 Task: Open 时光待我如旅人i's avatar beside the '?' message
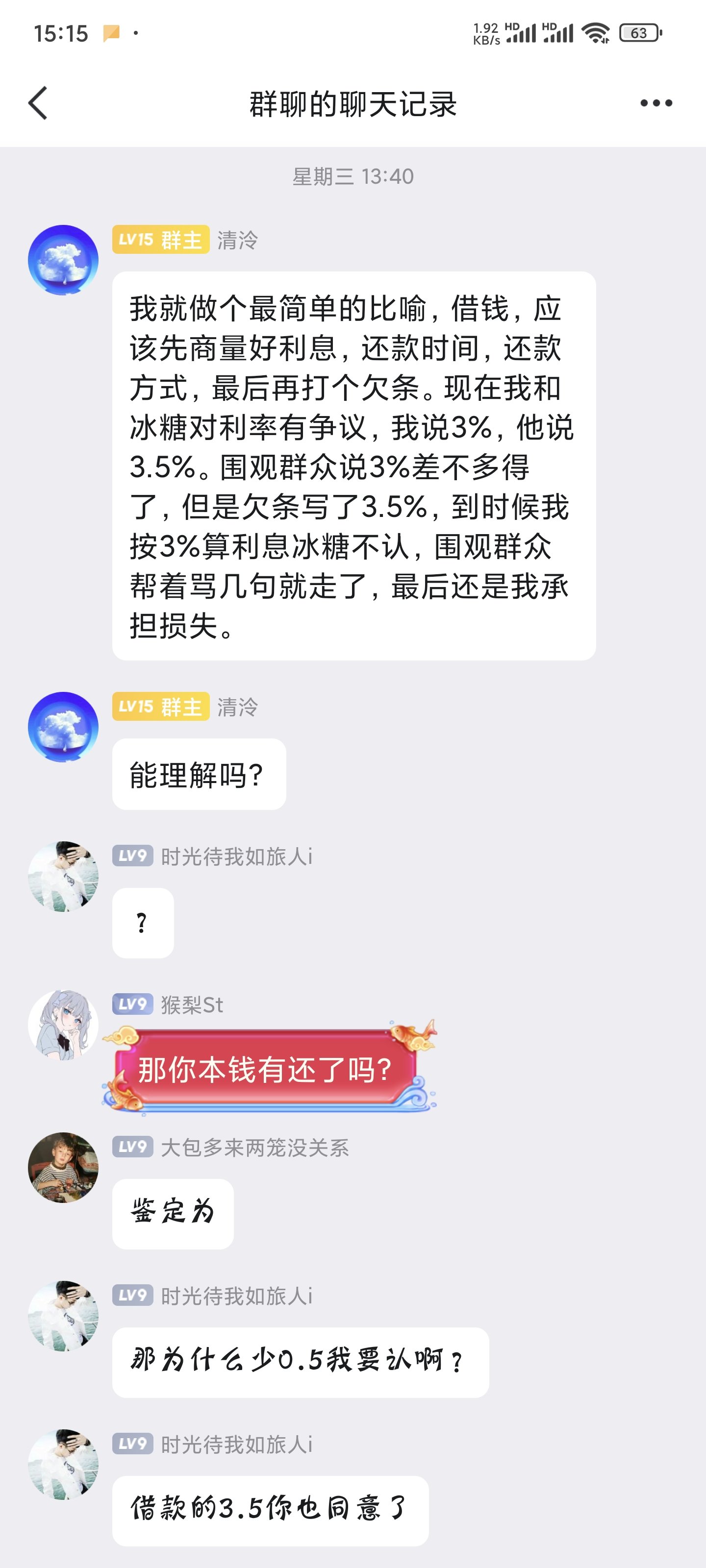63,877
